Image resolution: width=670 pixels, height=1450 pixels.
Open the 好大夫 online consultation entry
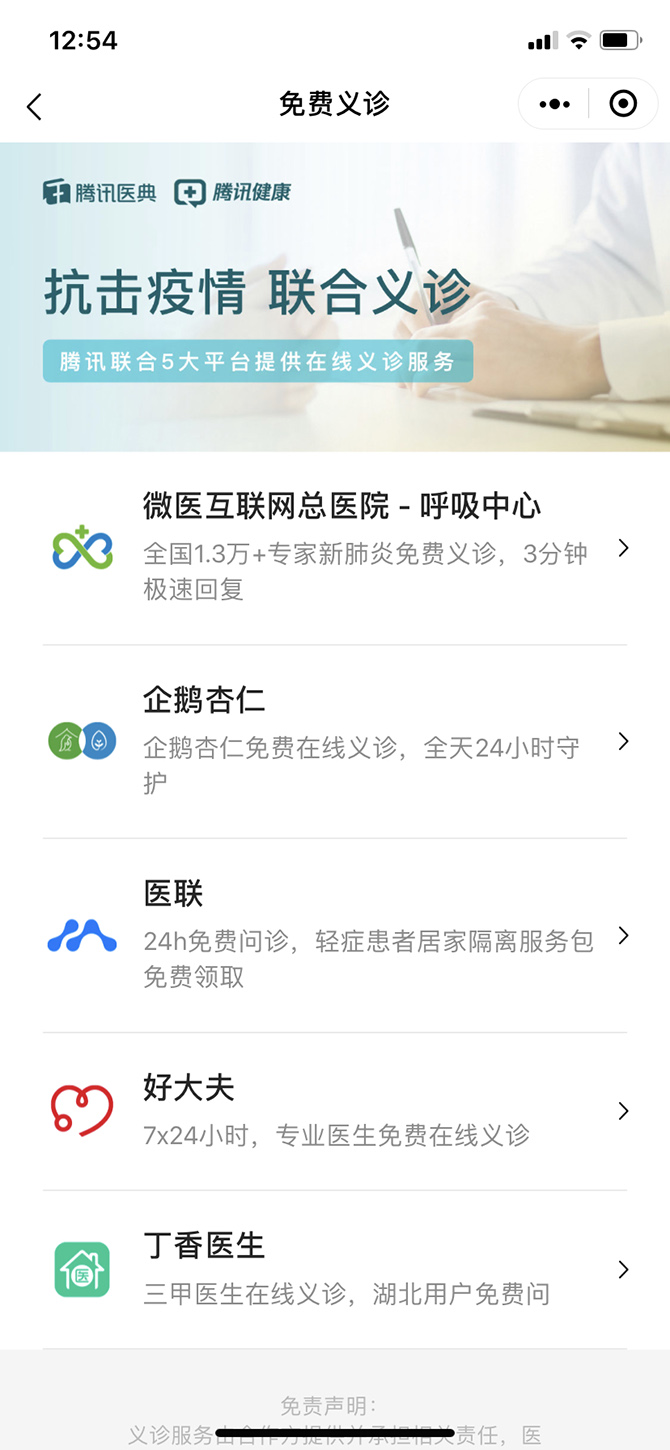(335, 1112)
